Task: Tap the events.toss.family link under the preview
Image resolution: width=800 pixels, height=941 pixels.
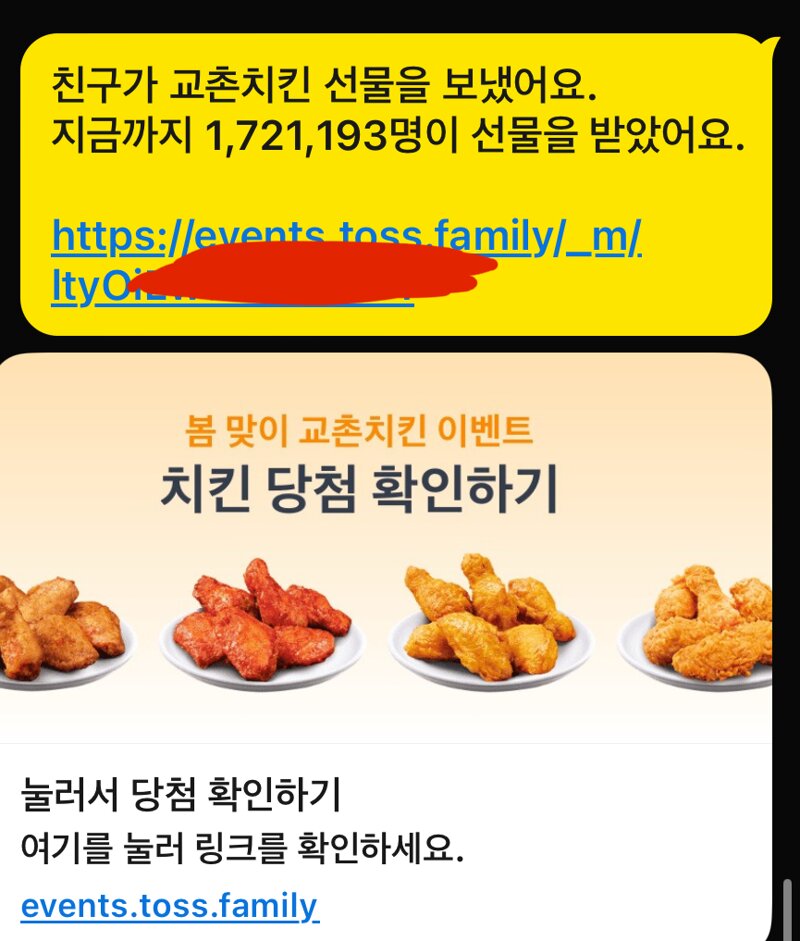Action: (x=169, y=906)
